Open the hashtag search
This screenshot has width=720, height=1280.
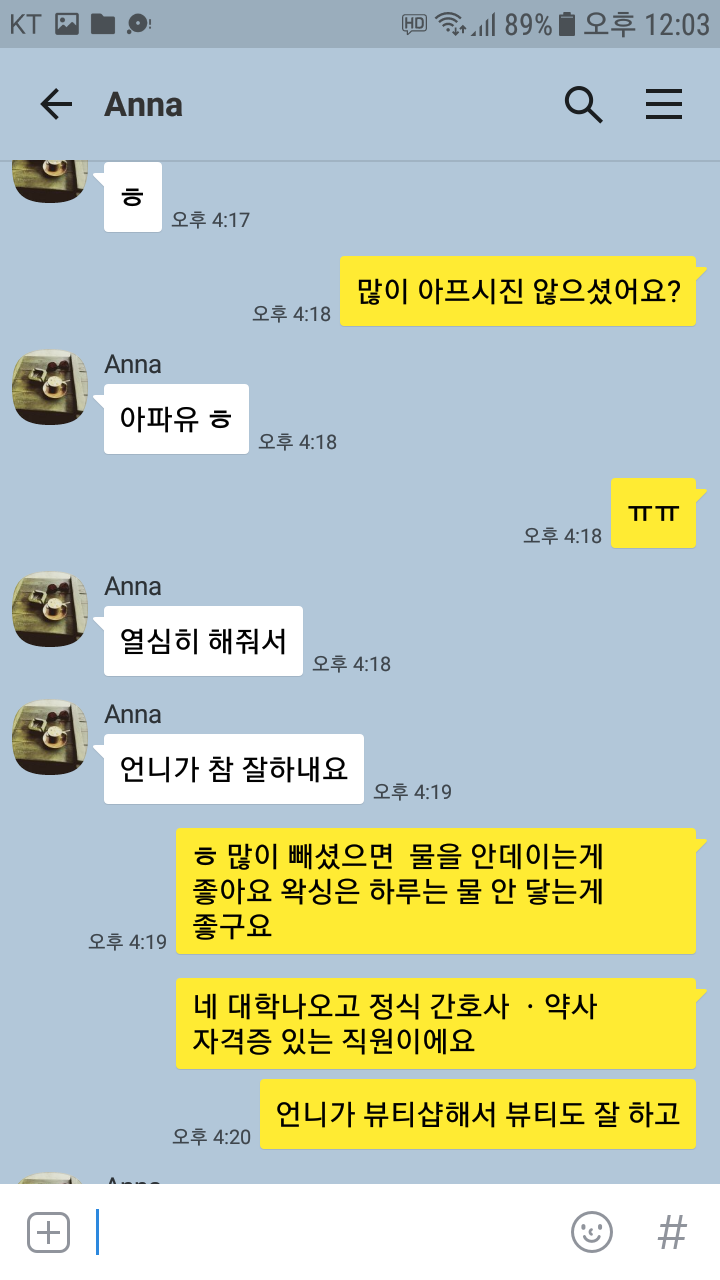[672, 1232]
